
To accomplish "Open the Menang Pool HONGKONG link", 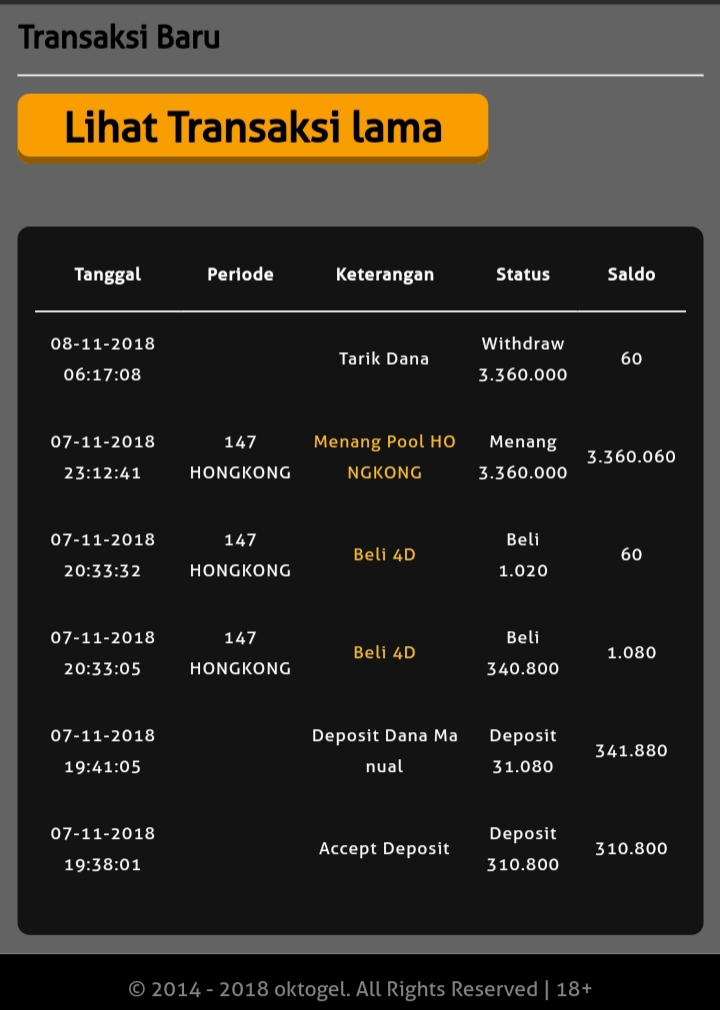I will coord(384,457).
